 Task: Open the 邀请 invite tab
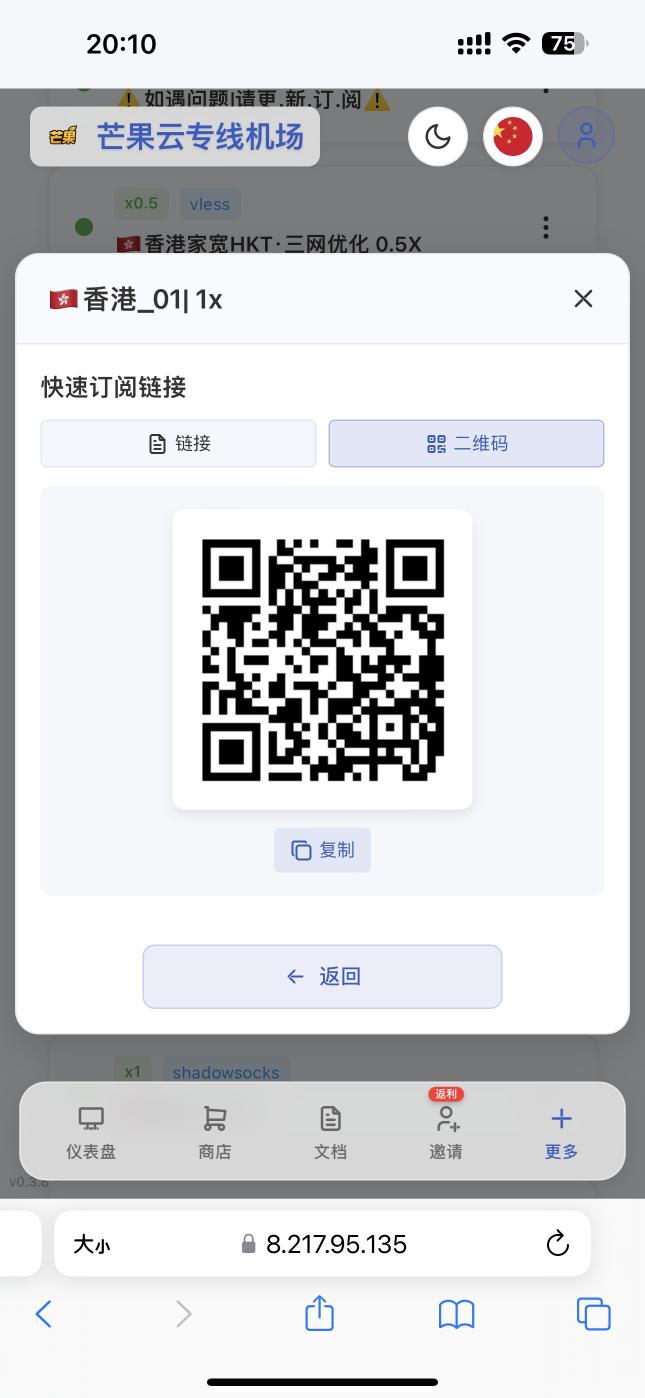446,1133
